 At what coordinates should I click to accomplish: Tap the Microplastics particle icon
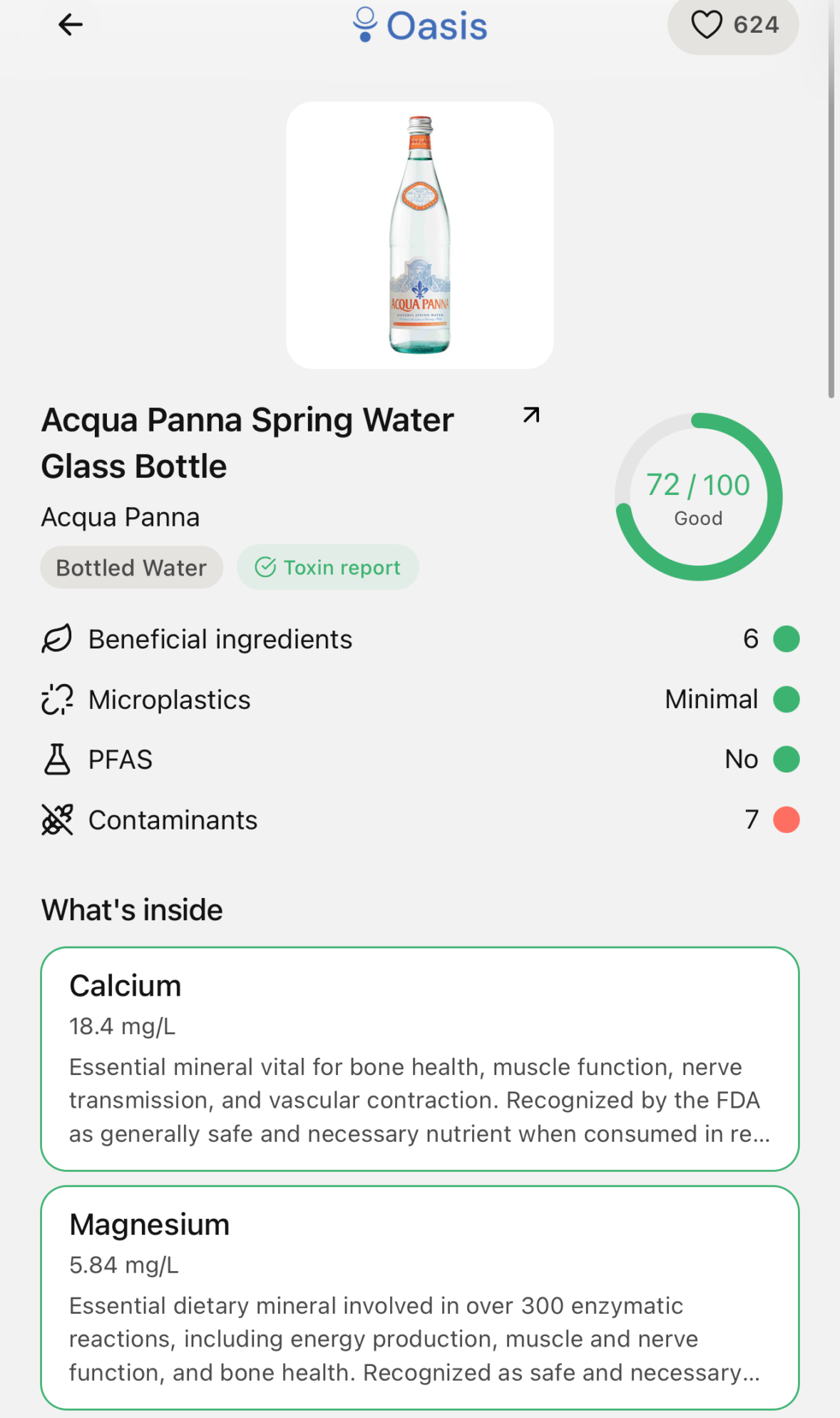(57, 699)
